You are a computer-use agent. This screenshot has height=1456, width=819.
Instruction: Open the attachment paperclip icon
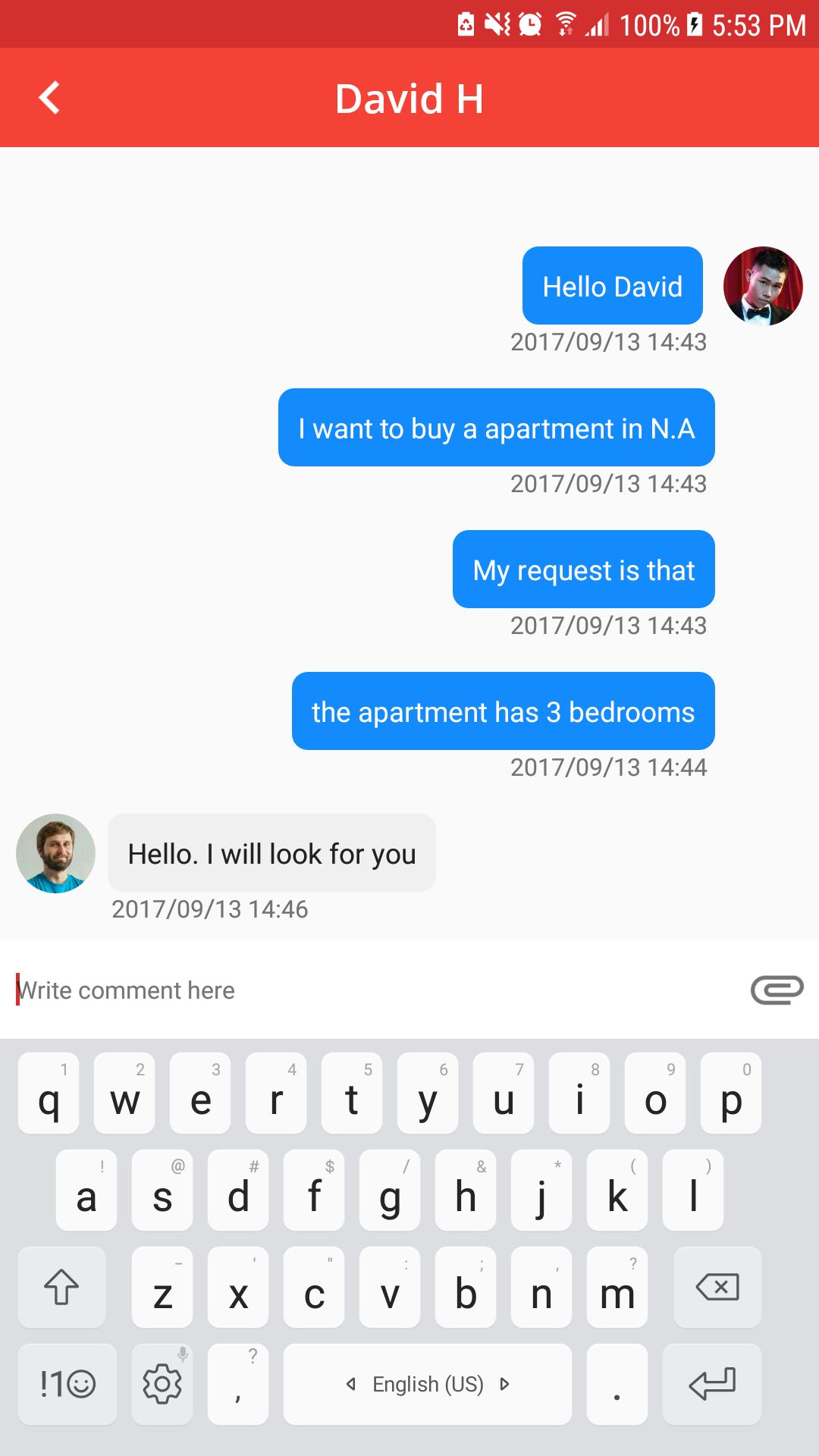[777, 990]
